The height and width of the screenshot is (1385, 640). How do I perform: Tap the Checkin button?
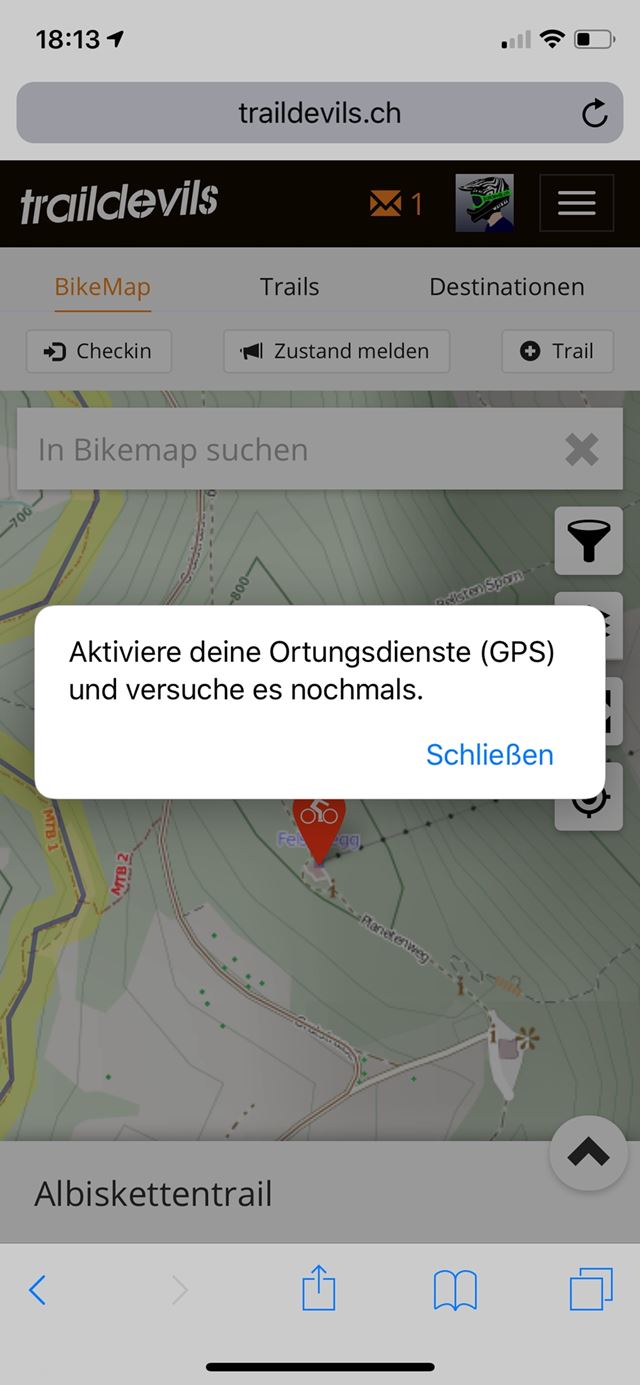coord(98,351)
